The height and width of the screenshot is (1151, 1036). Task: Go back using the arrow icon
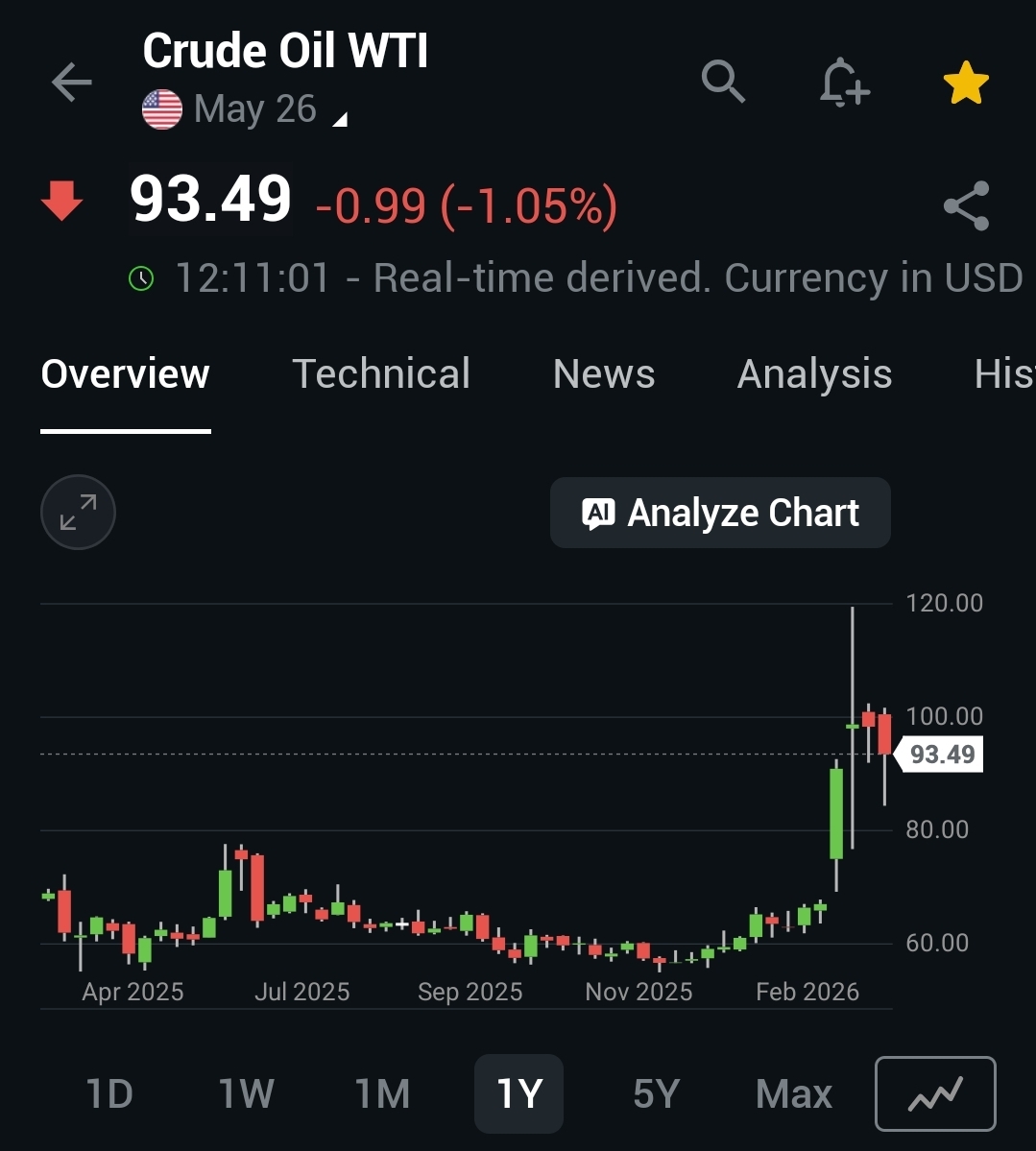tap(72, 83)
